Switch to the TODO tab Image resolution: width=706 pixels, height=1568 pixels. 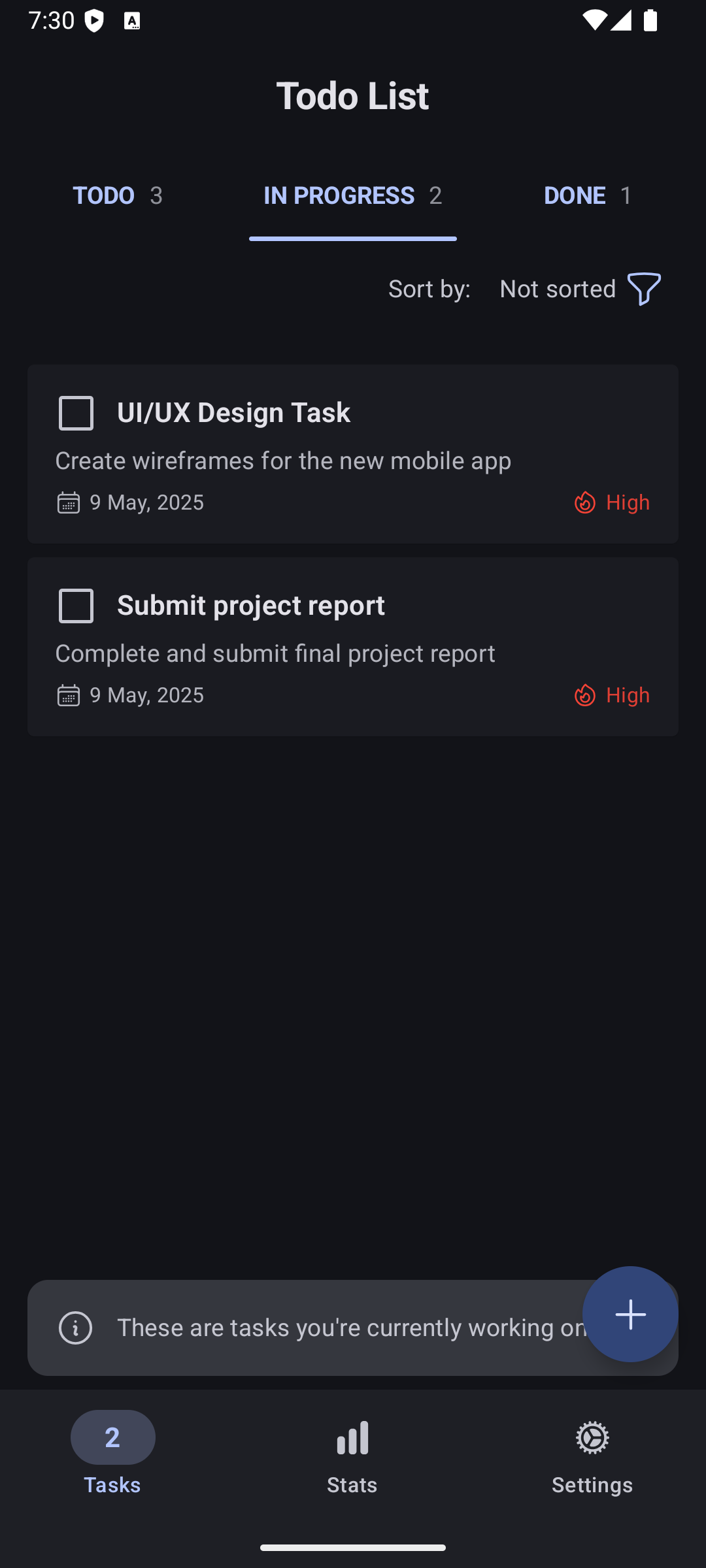pos(118,195)
